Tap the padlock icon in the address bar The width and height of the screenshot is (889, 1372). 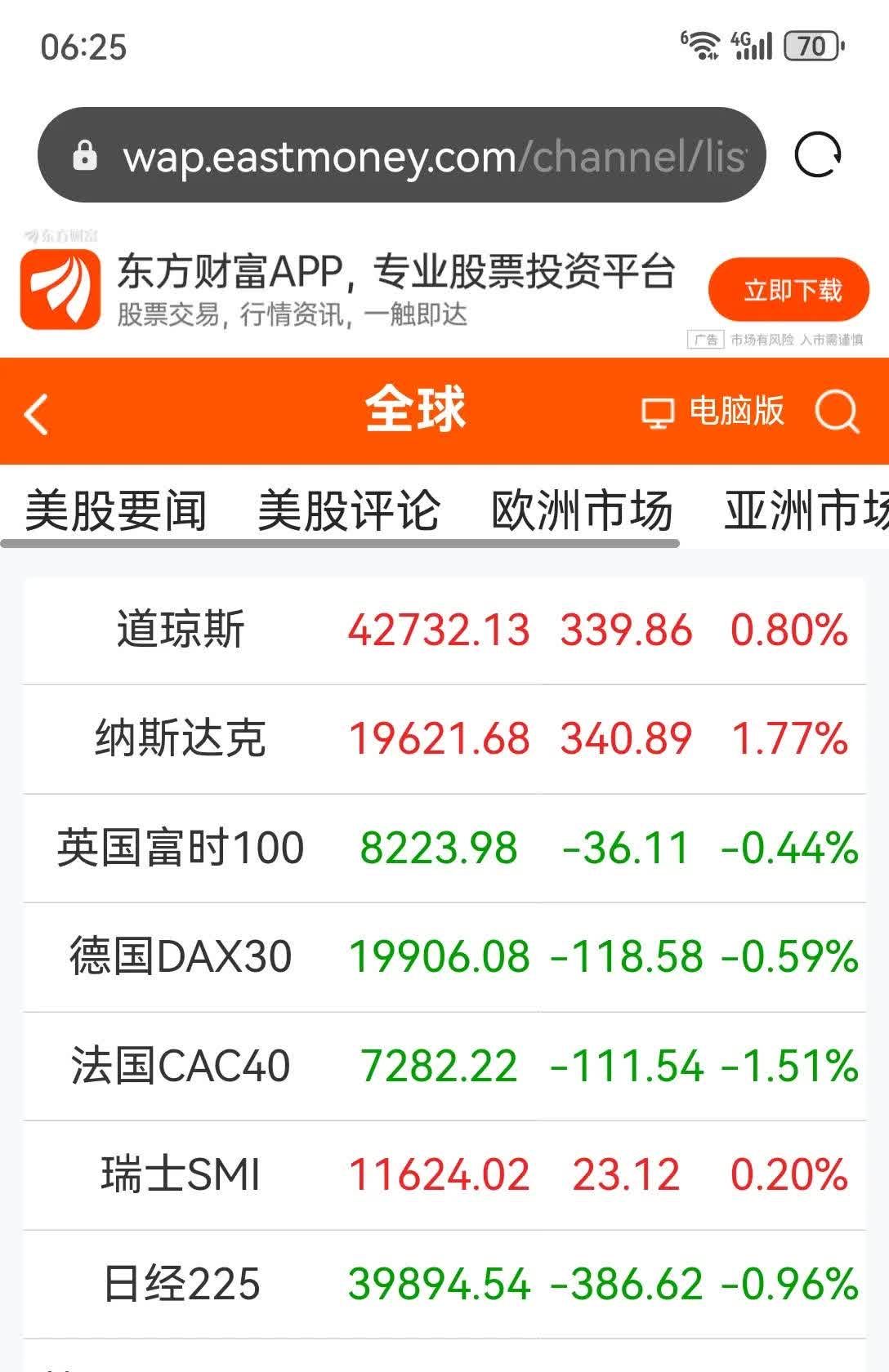84,155
